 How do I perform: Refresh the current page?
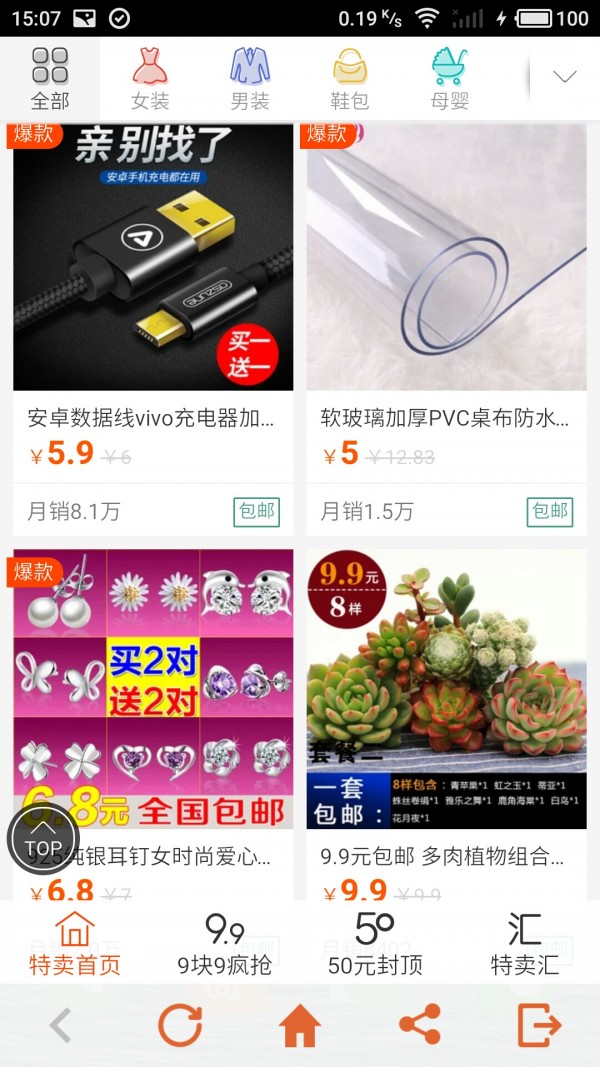coord(181,1025)
